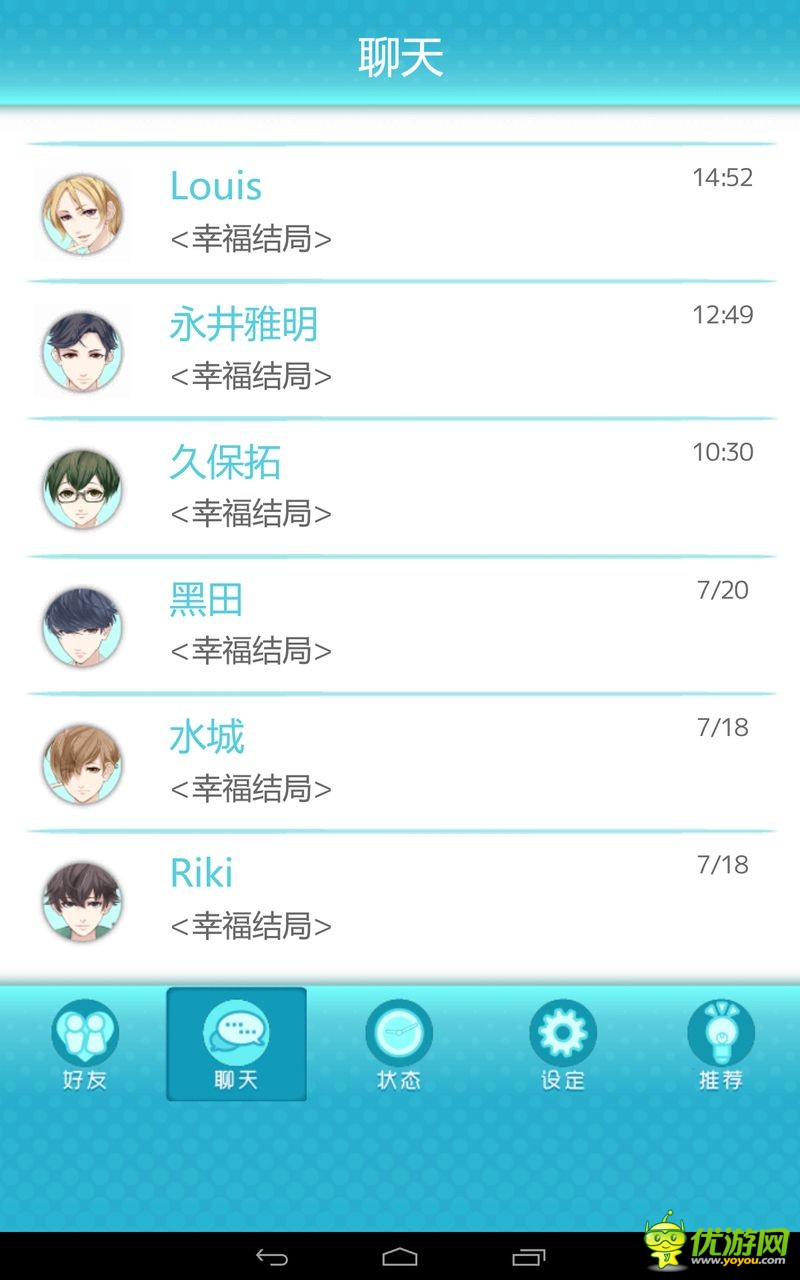Tap the system back button
This screenshot has width=800, height=1280.
coord(271,1257)
